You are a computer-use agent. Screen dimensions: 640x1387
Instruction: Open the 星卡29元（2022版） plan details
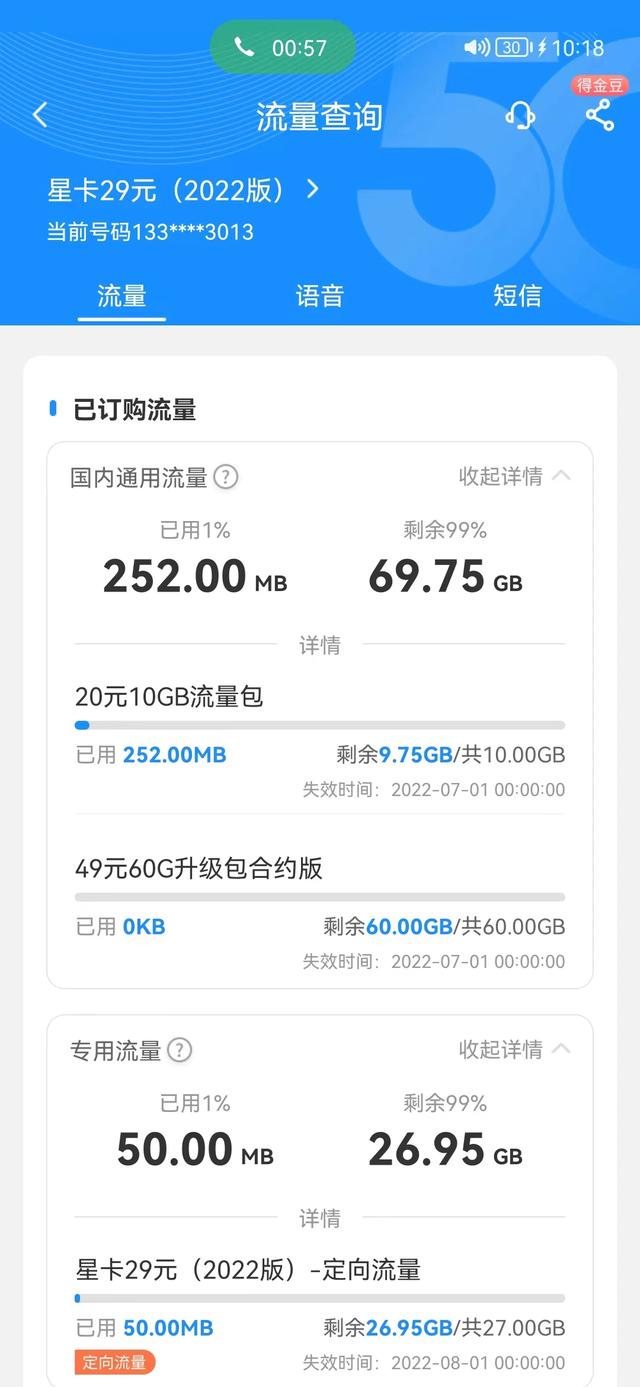click(184, 190)
